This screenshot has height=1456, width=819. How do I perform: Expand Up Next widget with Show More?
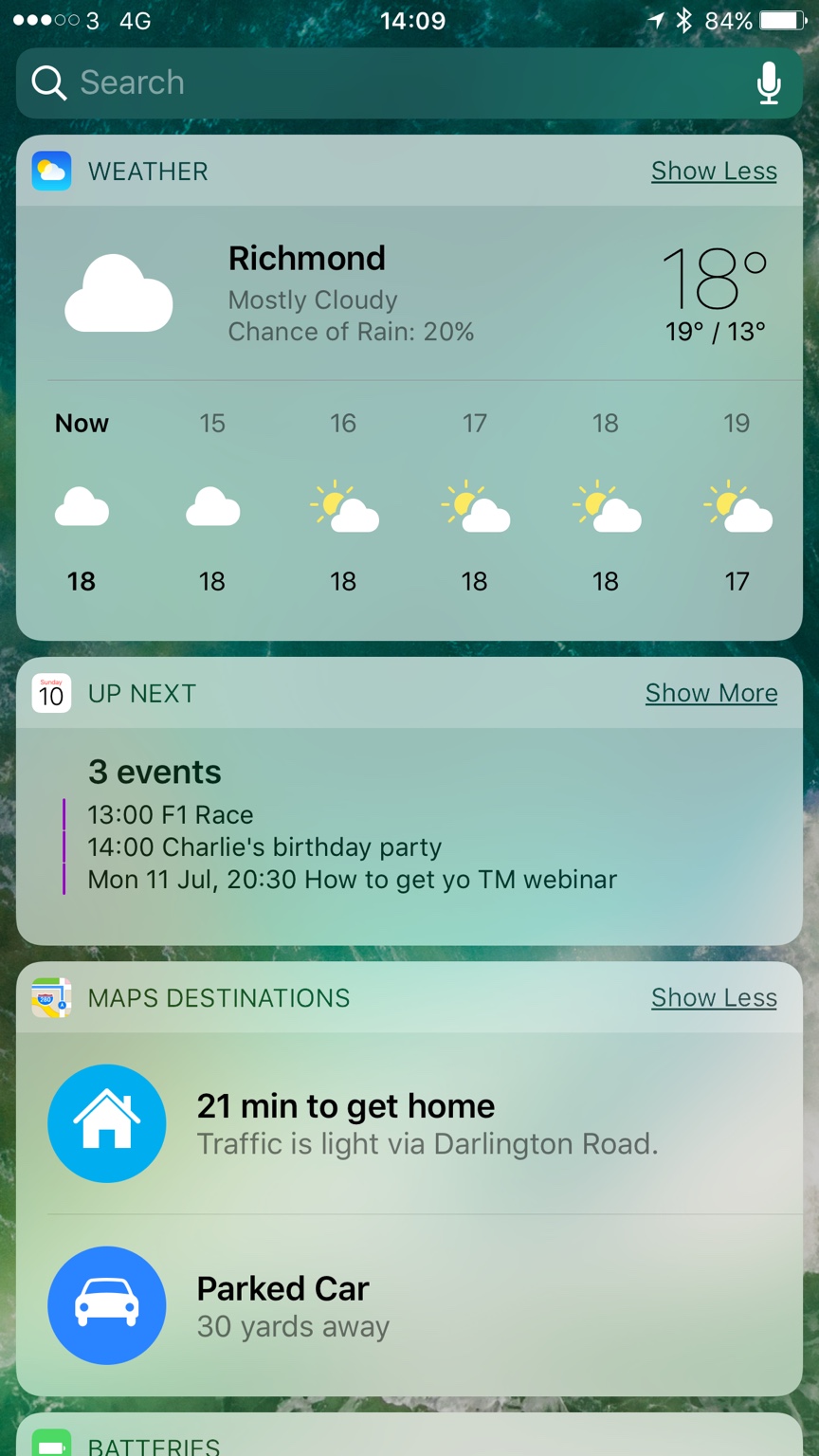coord(711,694)
